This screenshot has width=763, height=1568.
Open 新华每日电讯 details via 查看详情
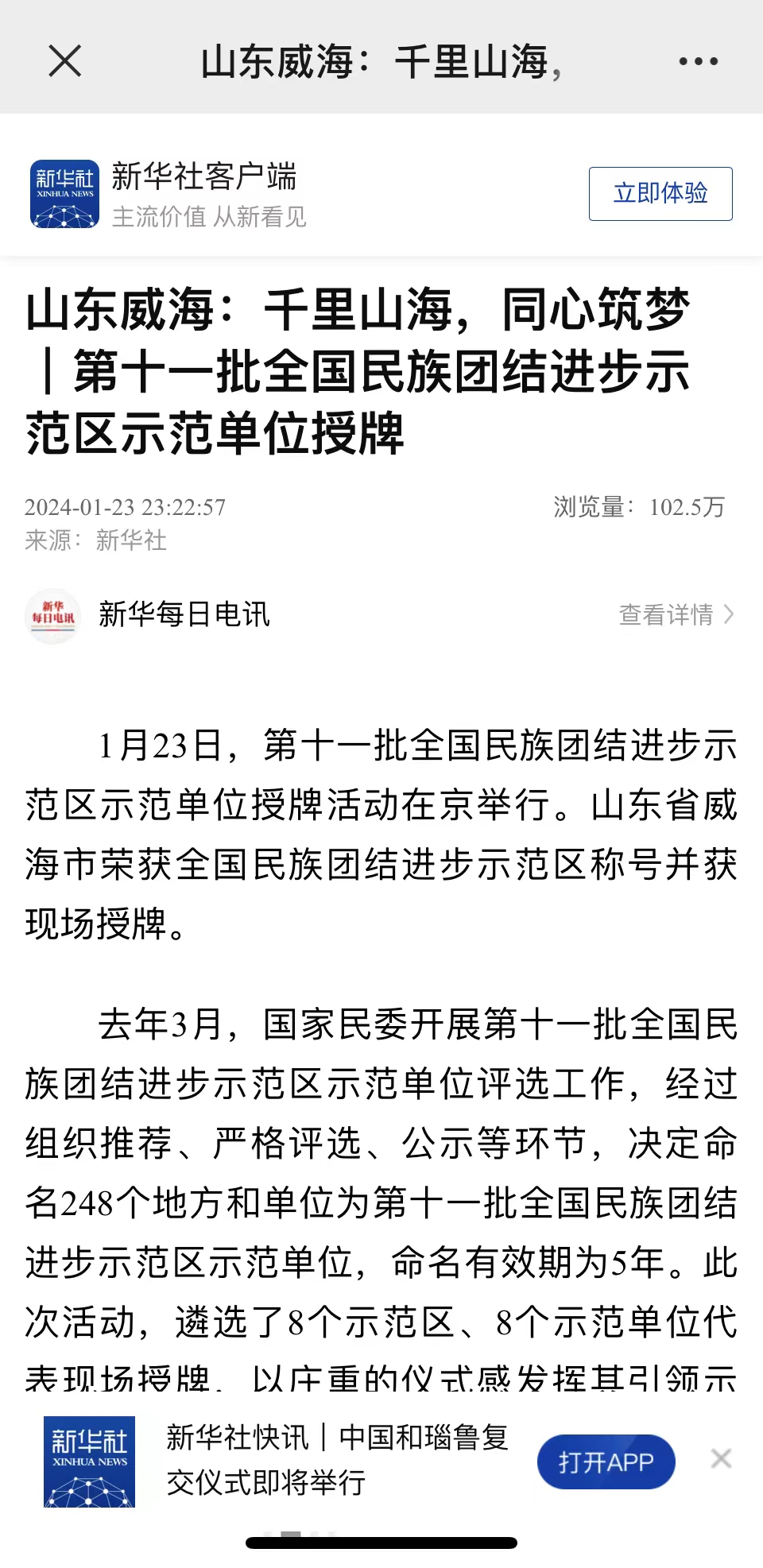point(676,614)
